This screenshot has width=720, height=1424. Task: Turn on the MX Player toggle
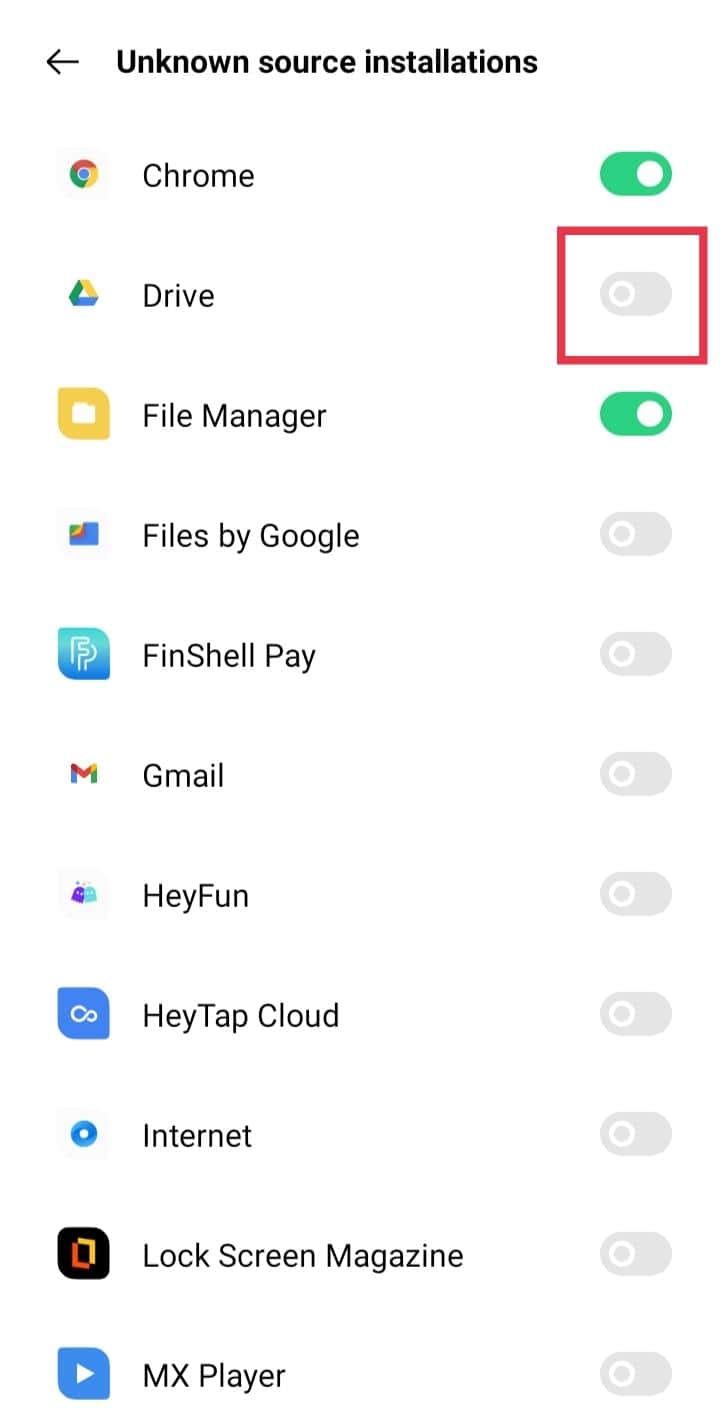coord(634,1373)
